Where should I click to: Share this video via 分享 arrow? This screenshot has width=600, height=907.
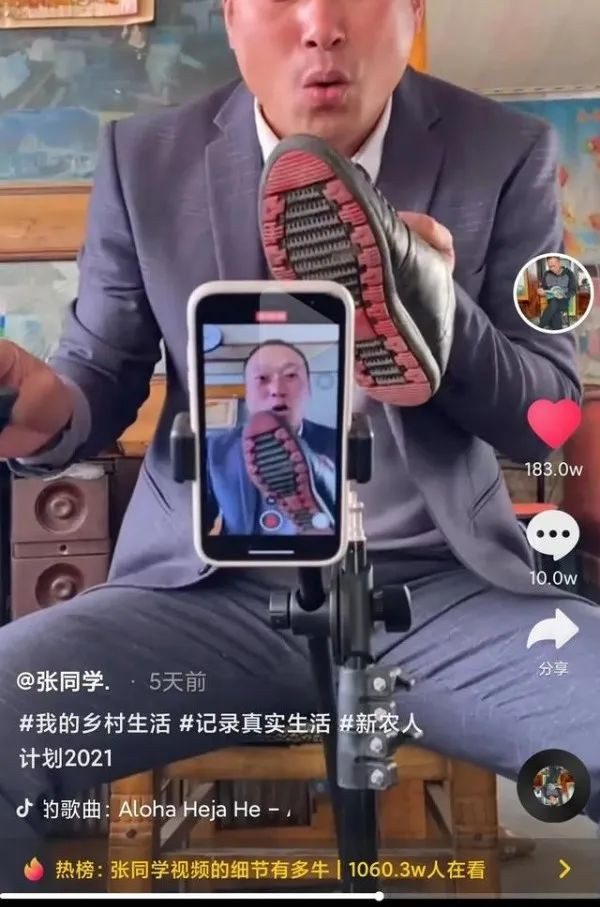(x=553, y=632)
